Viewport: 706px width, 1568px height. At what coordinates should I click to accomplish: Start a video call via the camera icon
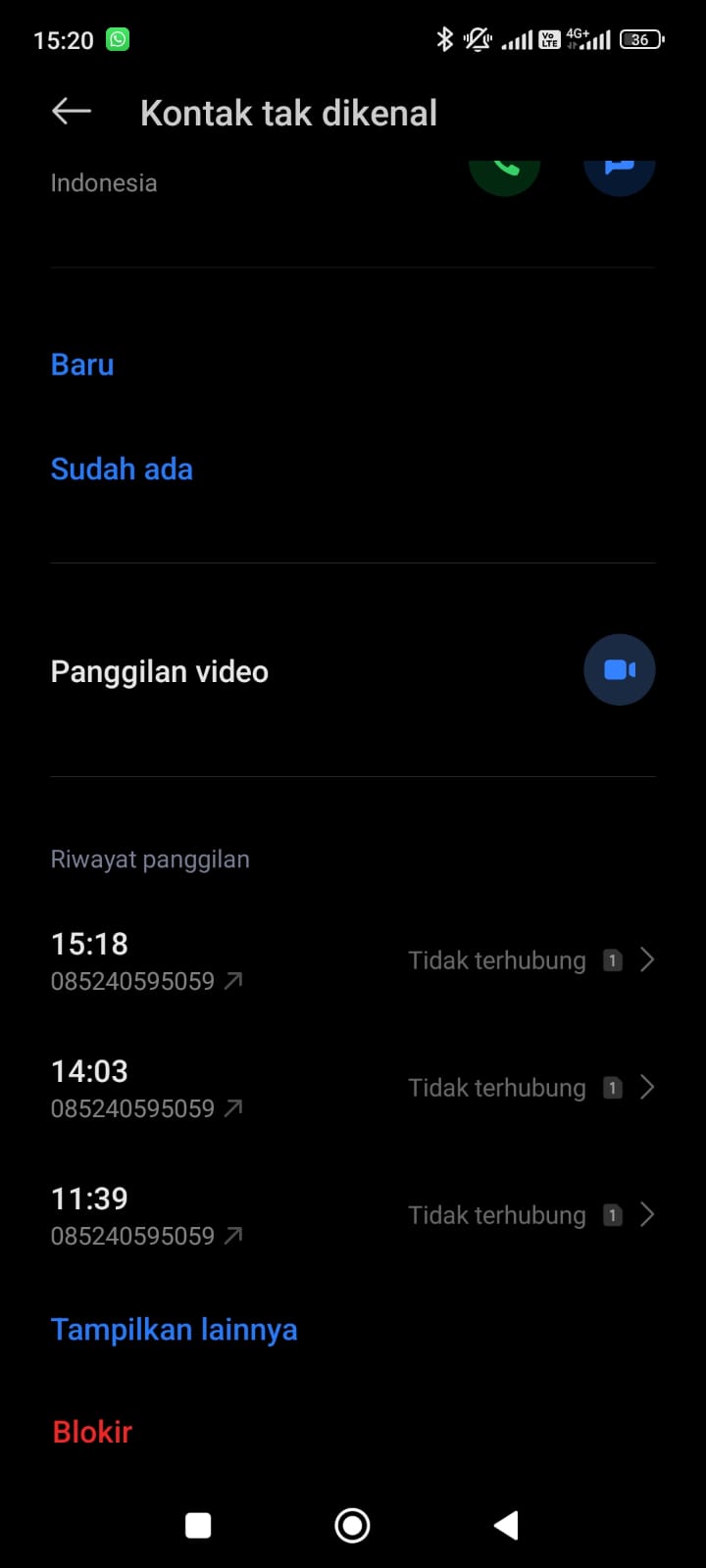tap(620, 669)
